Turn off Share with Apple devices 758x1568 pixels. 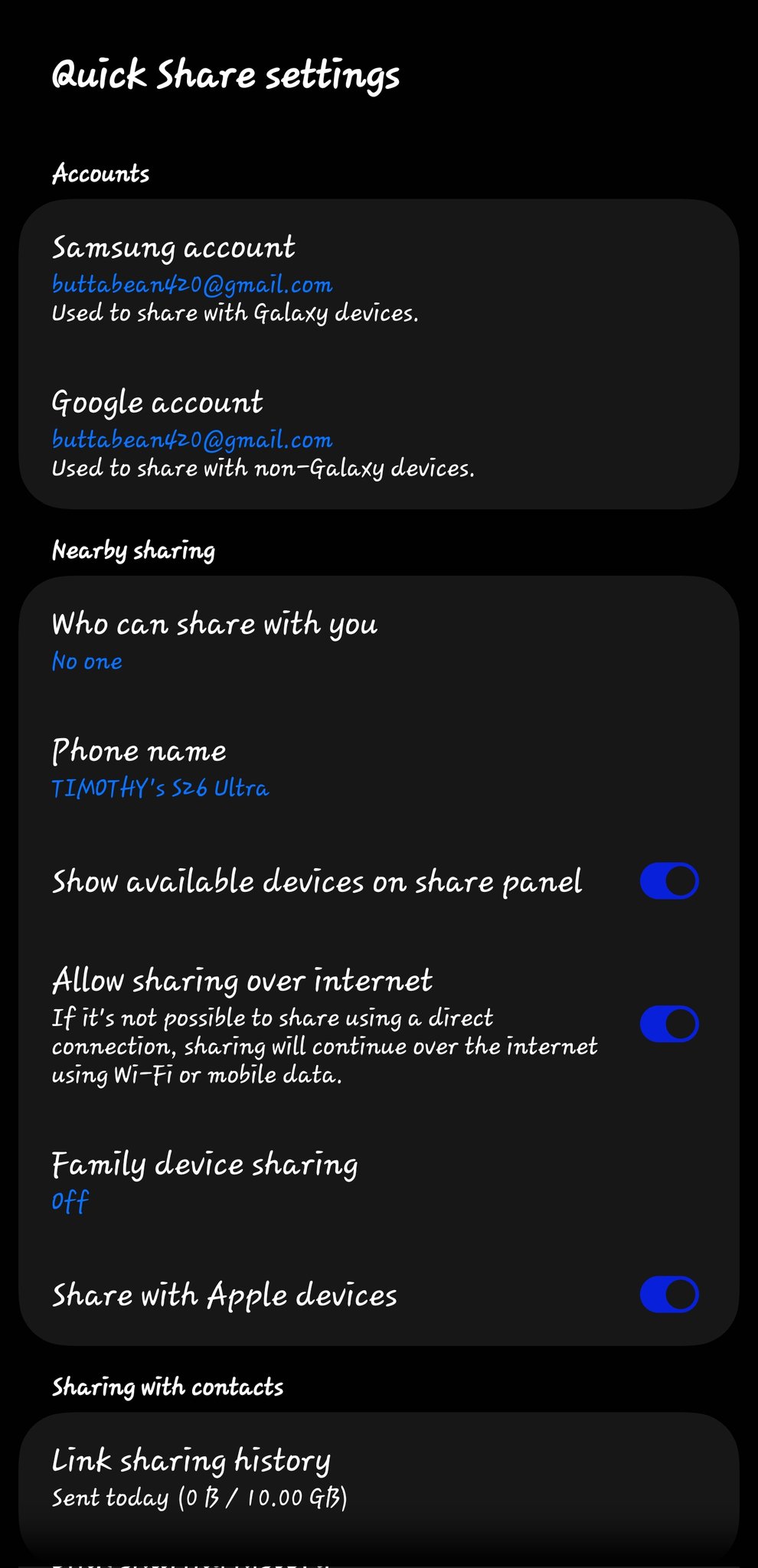click(668, 1294)
